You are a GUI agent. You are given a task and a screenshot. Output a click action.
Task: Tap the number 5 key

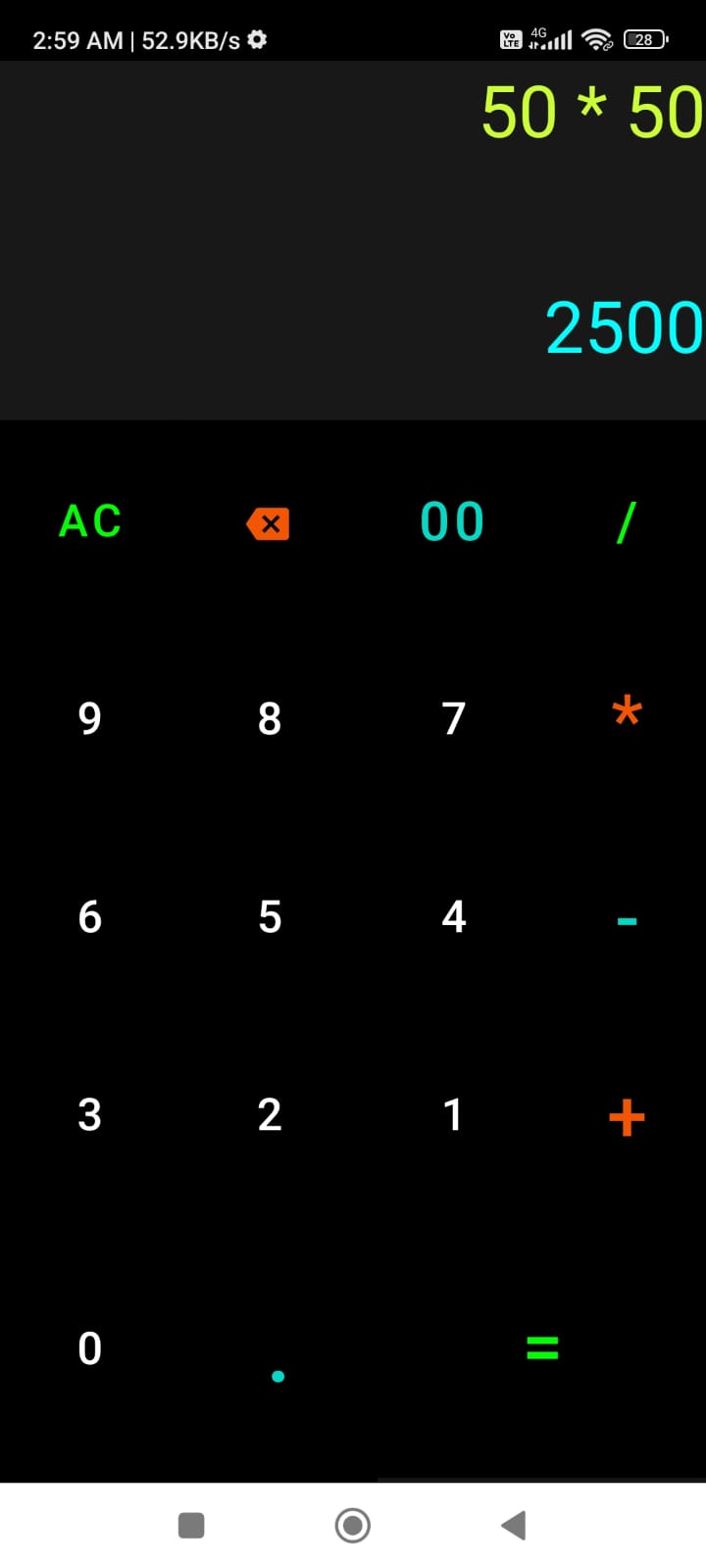point(269,917)
